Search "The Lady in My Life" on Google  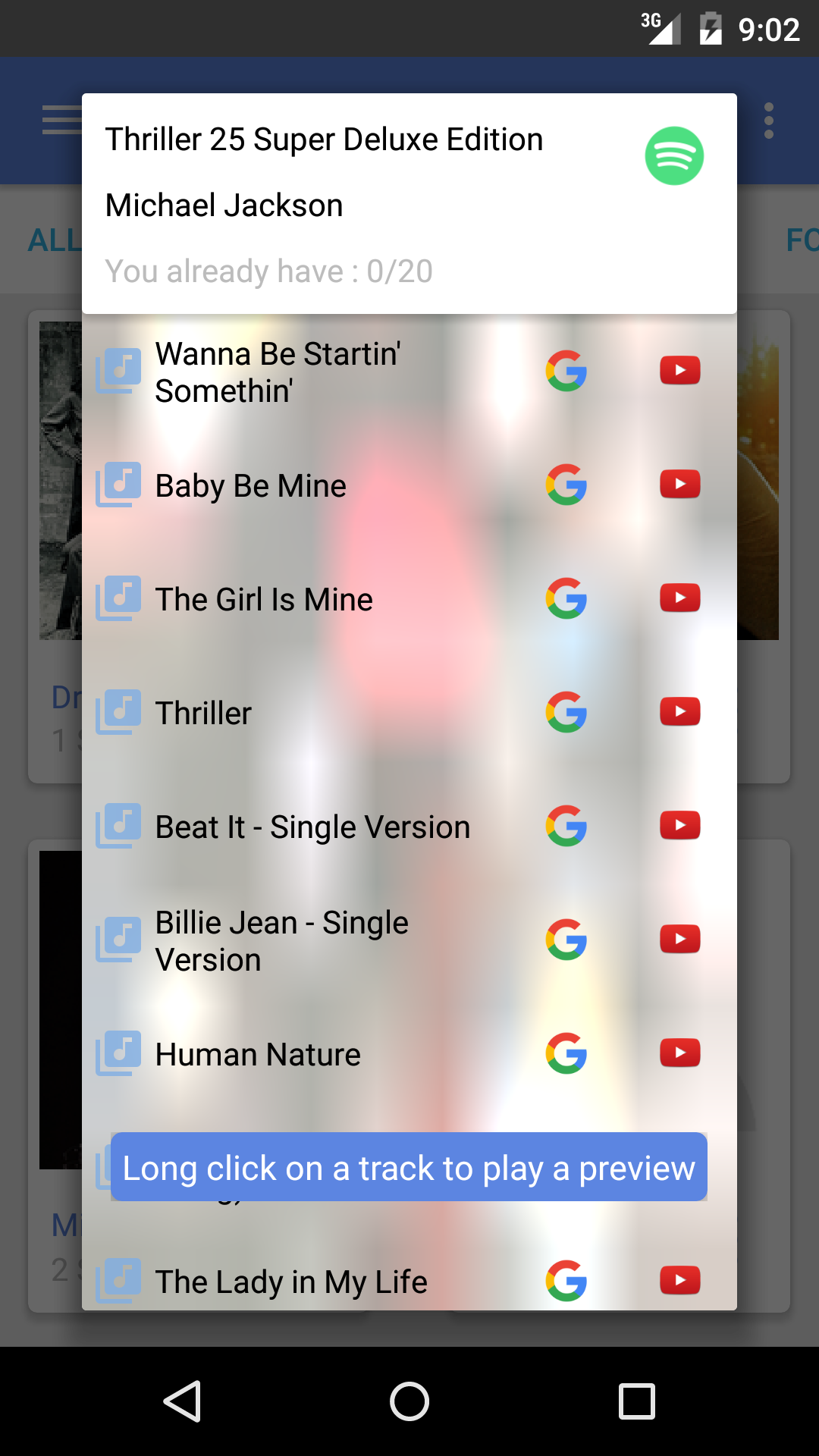(x=566, y=1282)
